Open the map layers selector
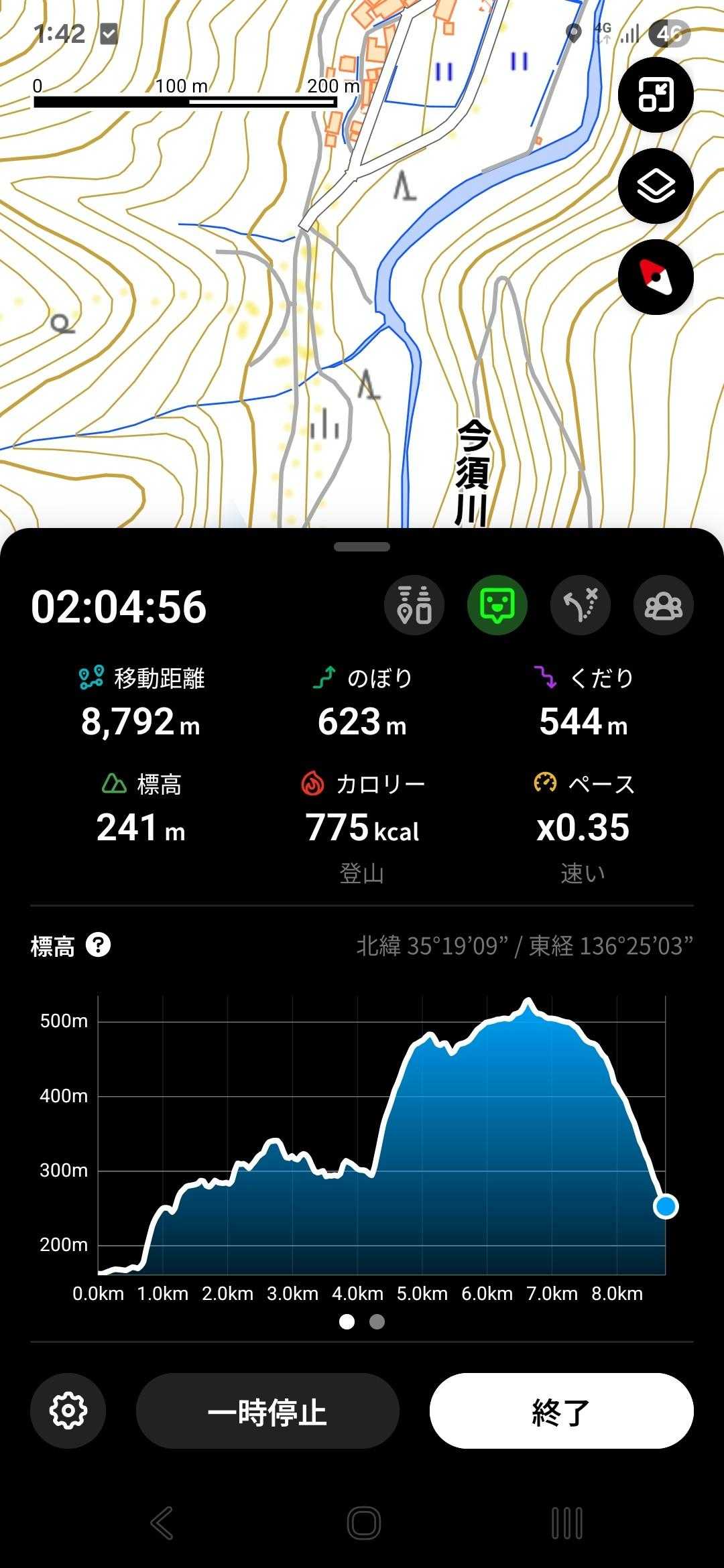Image resolution: width=724 pixels, height=1568 pixels. 655,186
